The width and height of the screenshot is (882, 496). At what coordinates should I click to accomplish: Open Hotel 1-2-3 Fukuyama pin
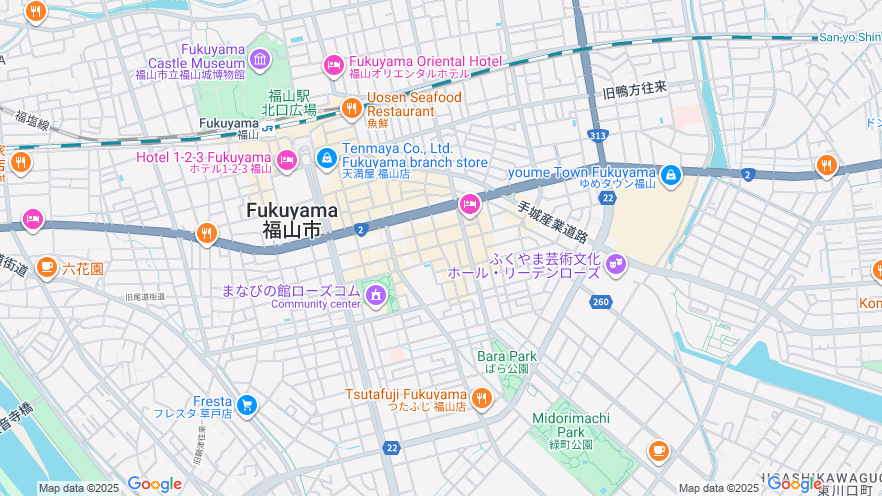click(287, 160)
